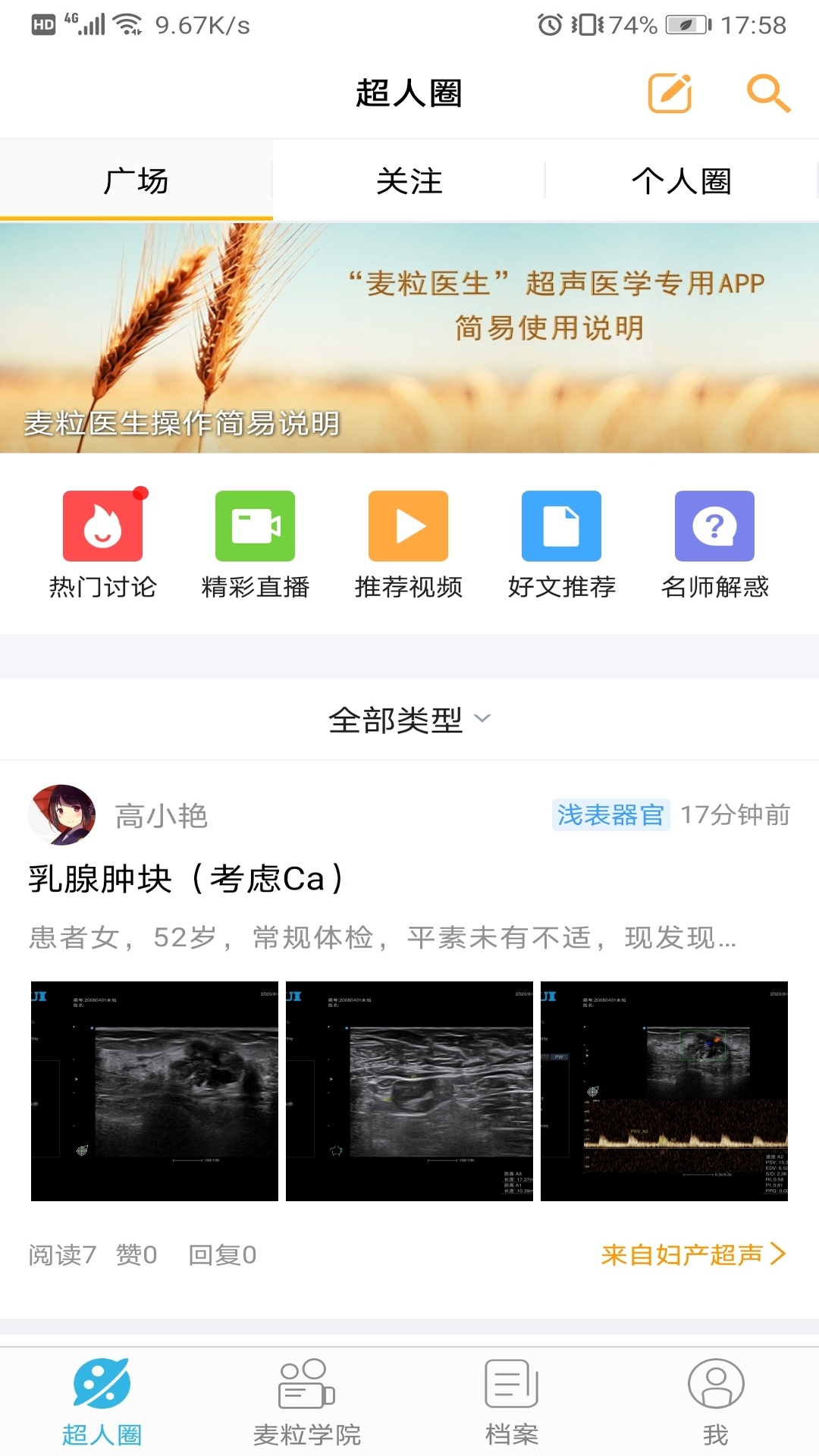Viewport: 819px width, 1456px height.
Task: Open 名师解惑 expert Q&A section
Action: click(714, 540)
